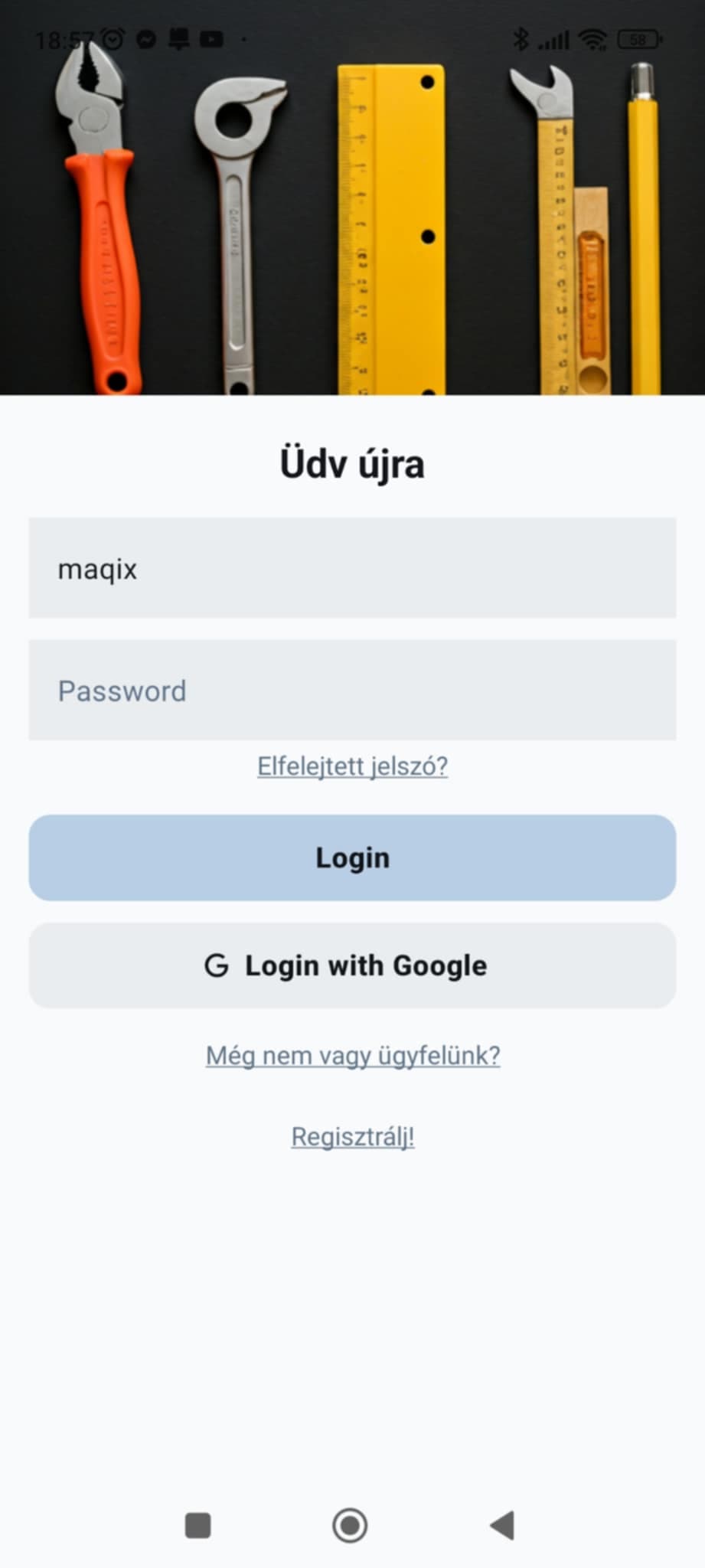The height and width of the screenshot is (1568, 705).
Task: Open the Még nem vagy ügyfelünk link
Action: click(352, 1055)
